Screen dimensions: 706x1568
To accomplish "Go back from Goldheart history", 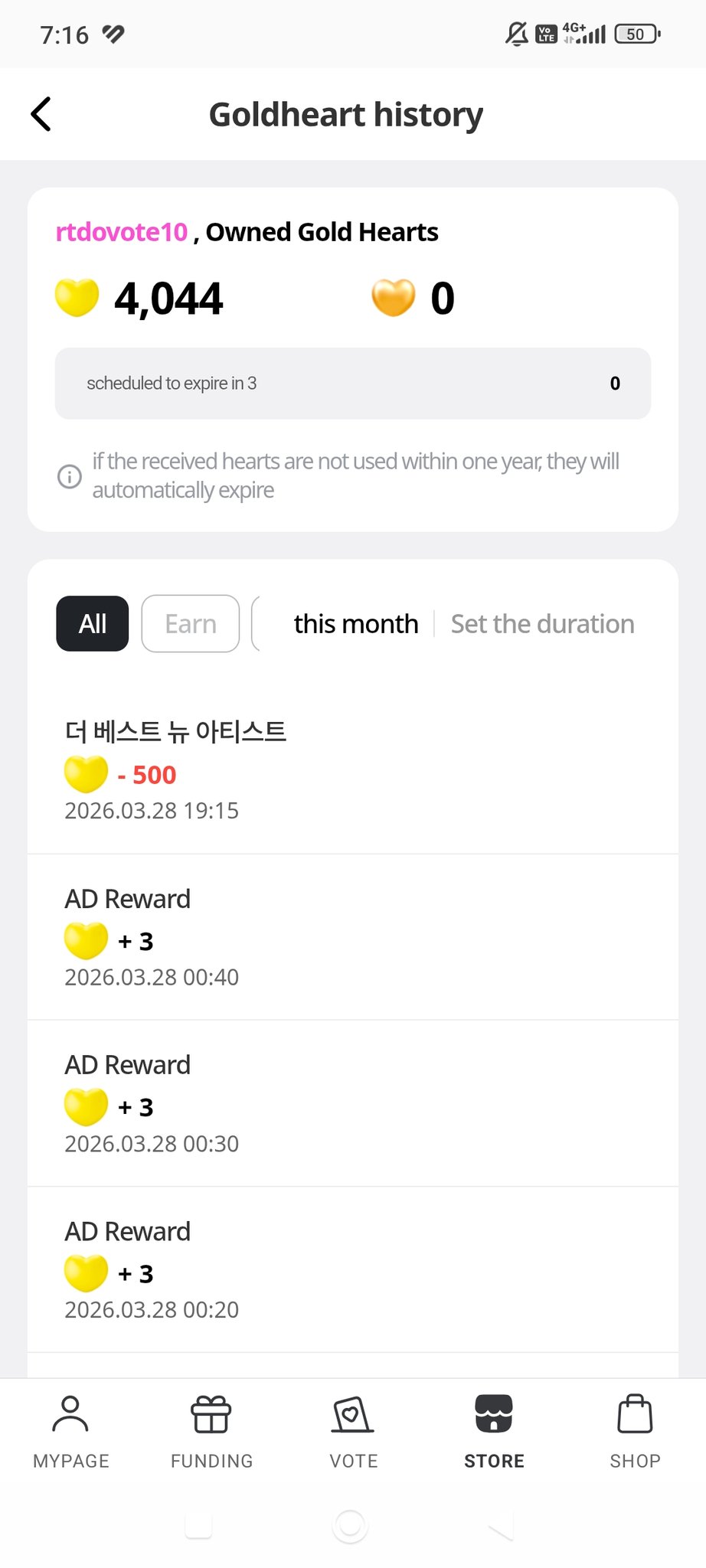I will coord(41,114).
